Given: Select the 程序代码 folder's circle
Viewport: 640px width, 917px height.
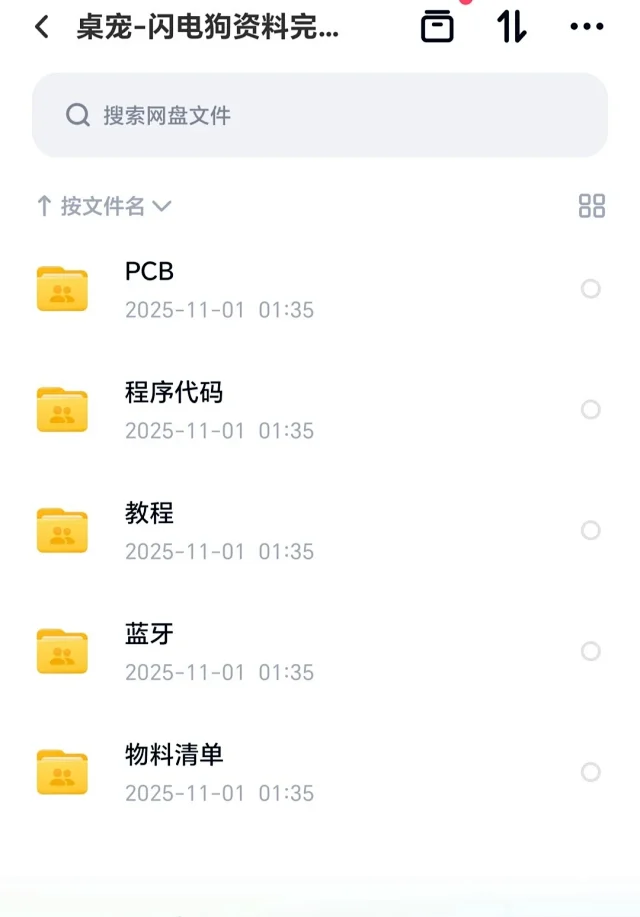Looking at the screenshot, I should (x=591, y=410).
